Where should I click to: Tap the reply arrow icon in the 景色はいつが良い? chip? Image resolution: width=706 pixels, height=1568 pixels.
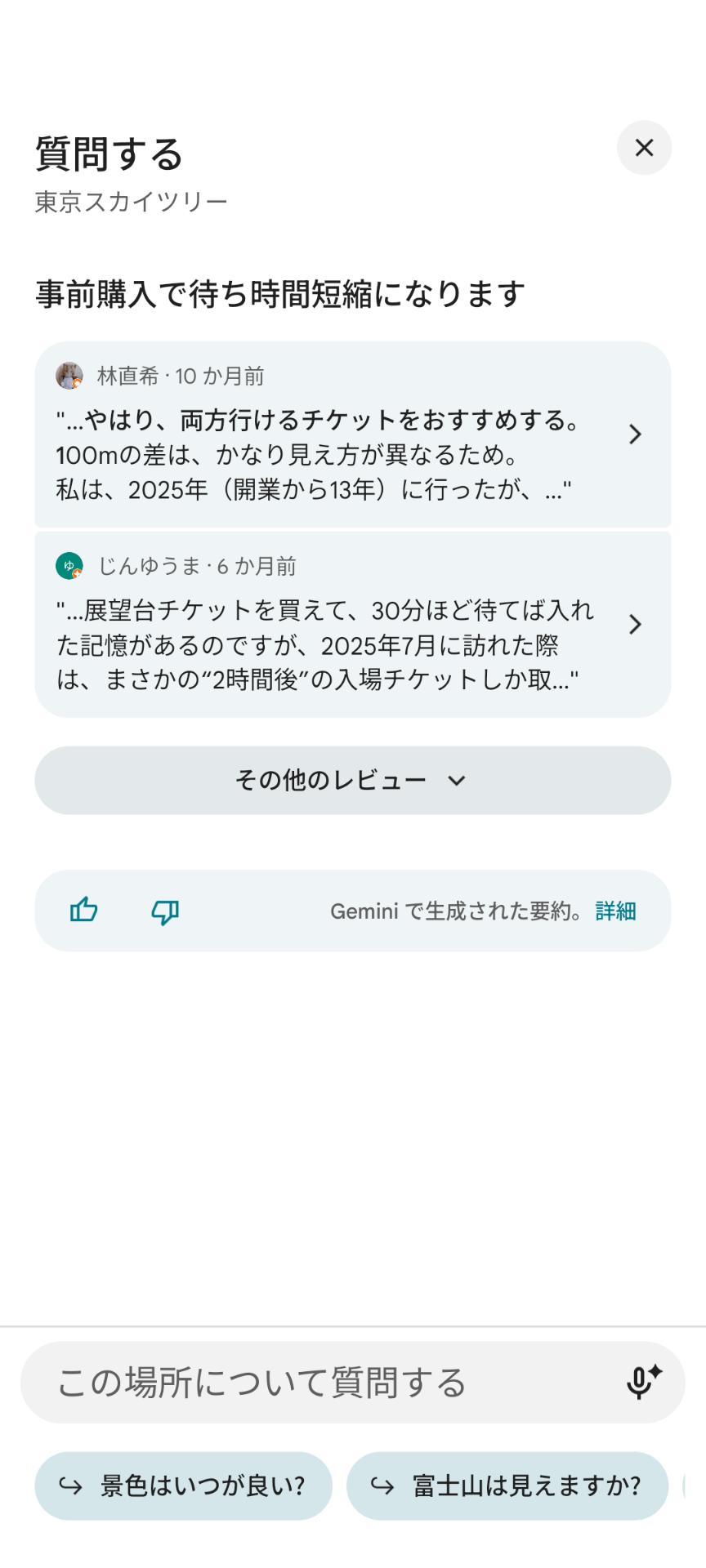[69, 1486]
